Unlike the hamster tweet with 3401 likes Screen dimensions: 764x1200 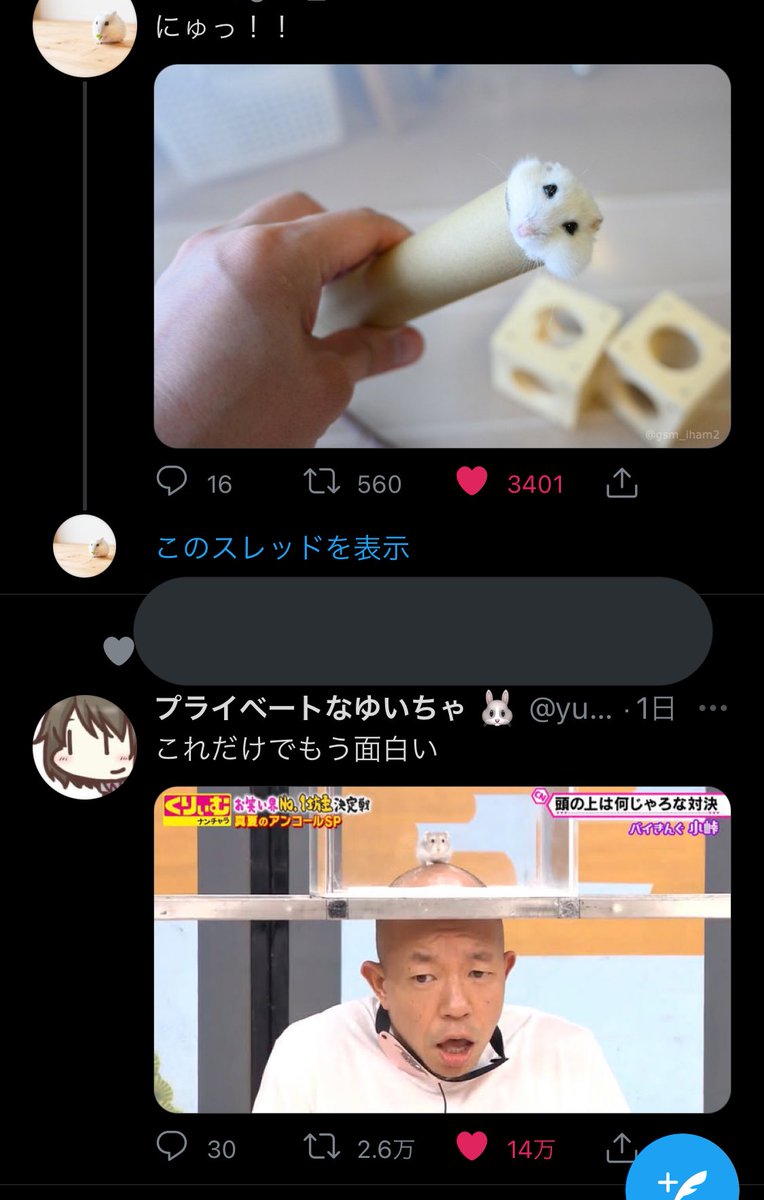(472, 484)
